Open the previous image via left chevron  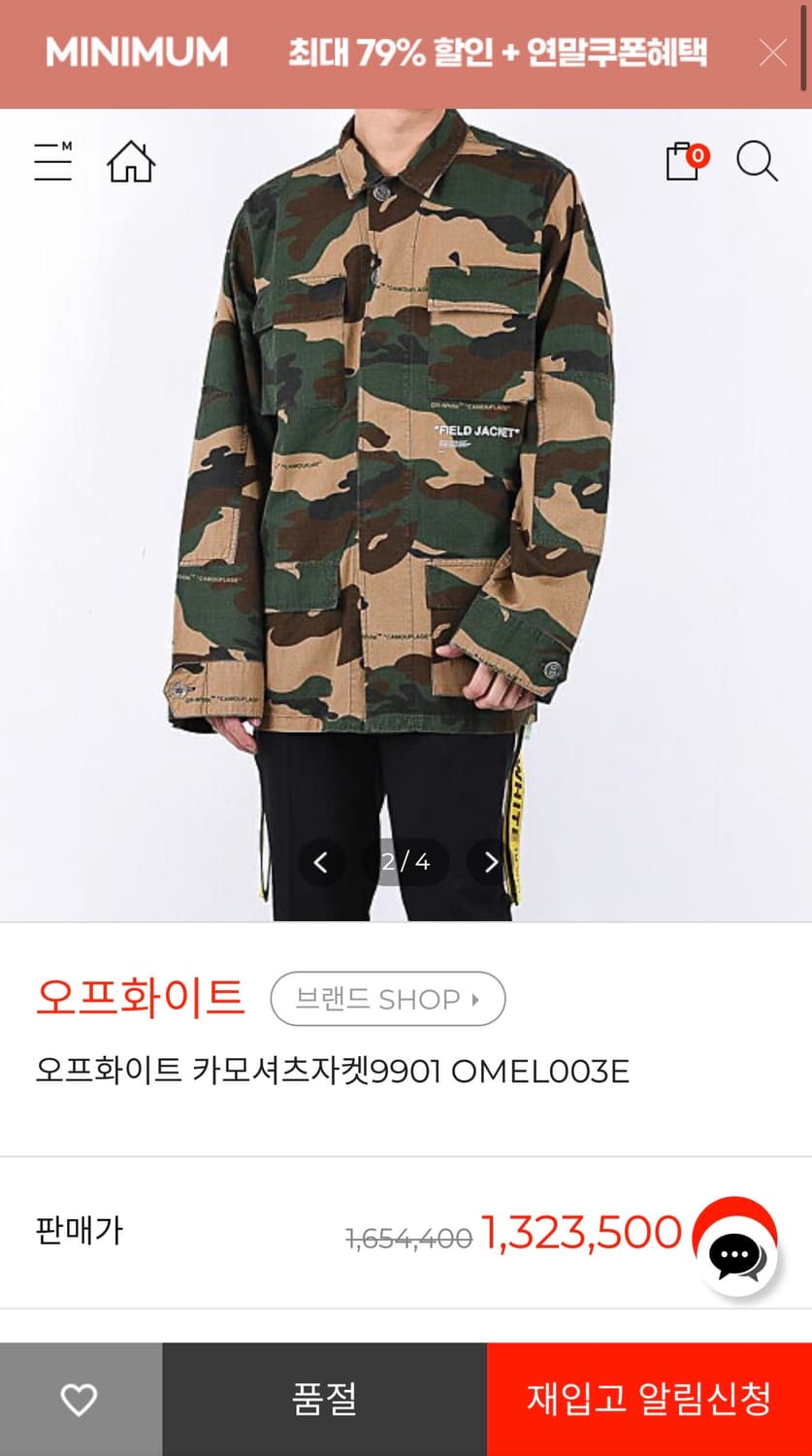point(321,862)
